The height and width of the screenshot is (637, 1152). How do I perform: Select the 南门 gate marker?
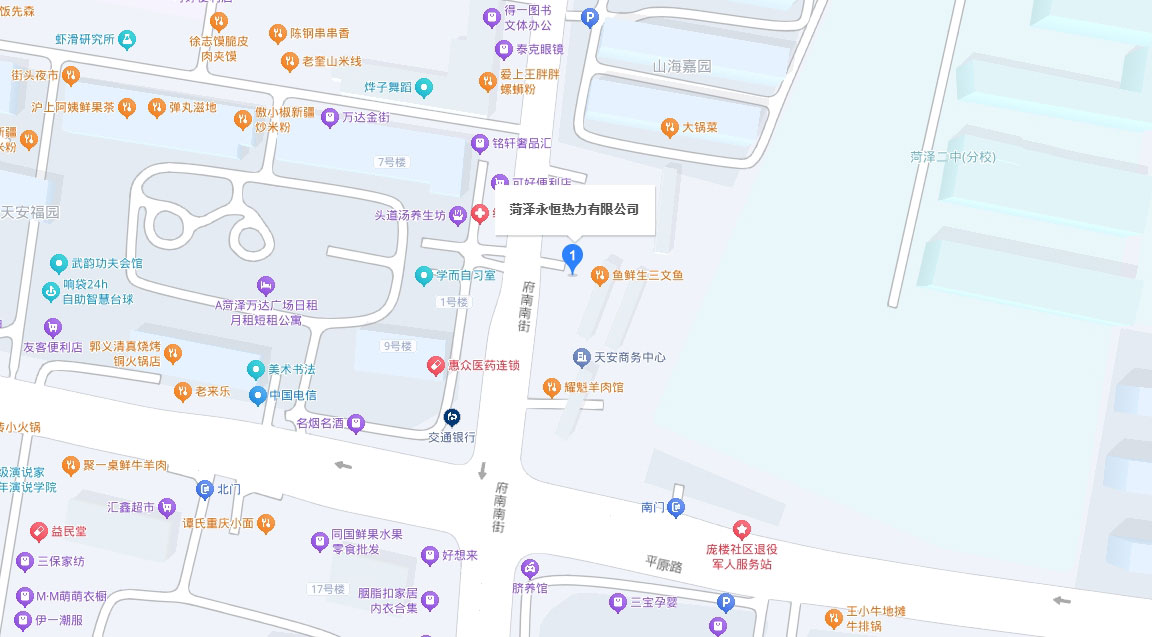(677, 508)
